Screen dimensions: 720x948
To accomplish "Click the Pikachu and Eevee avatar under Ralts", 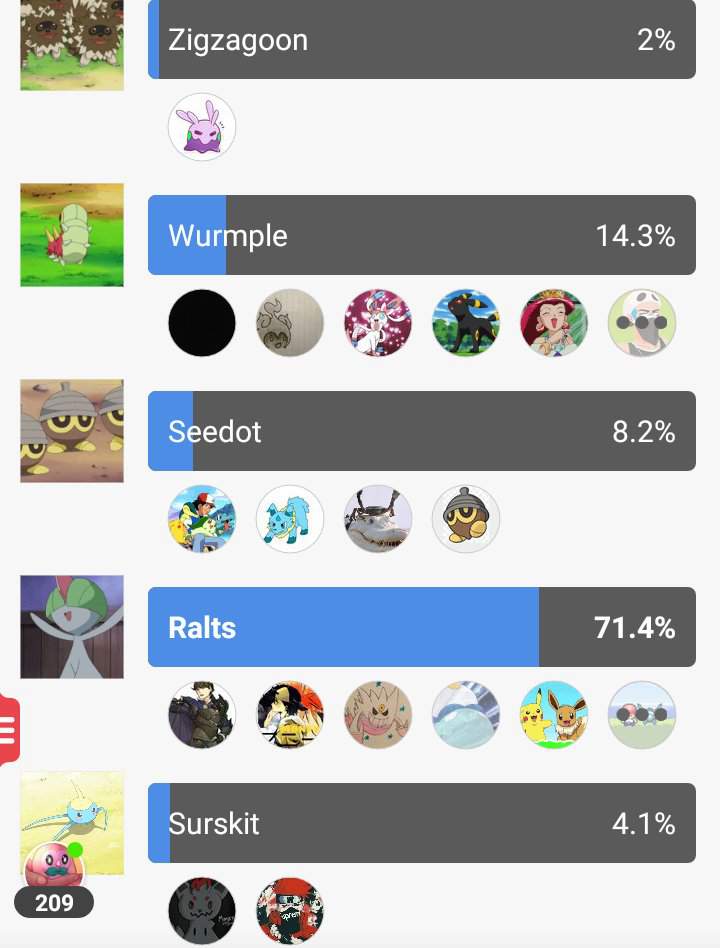I will tap(553, 715).
